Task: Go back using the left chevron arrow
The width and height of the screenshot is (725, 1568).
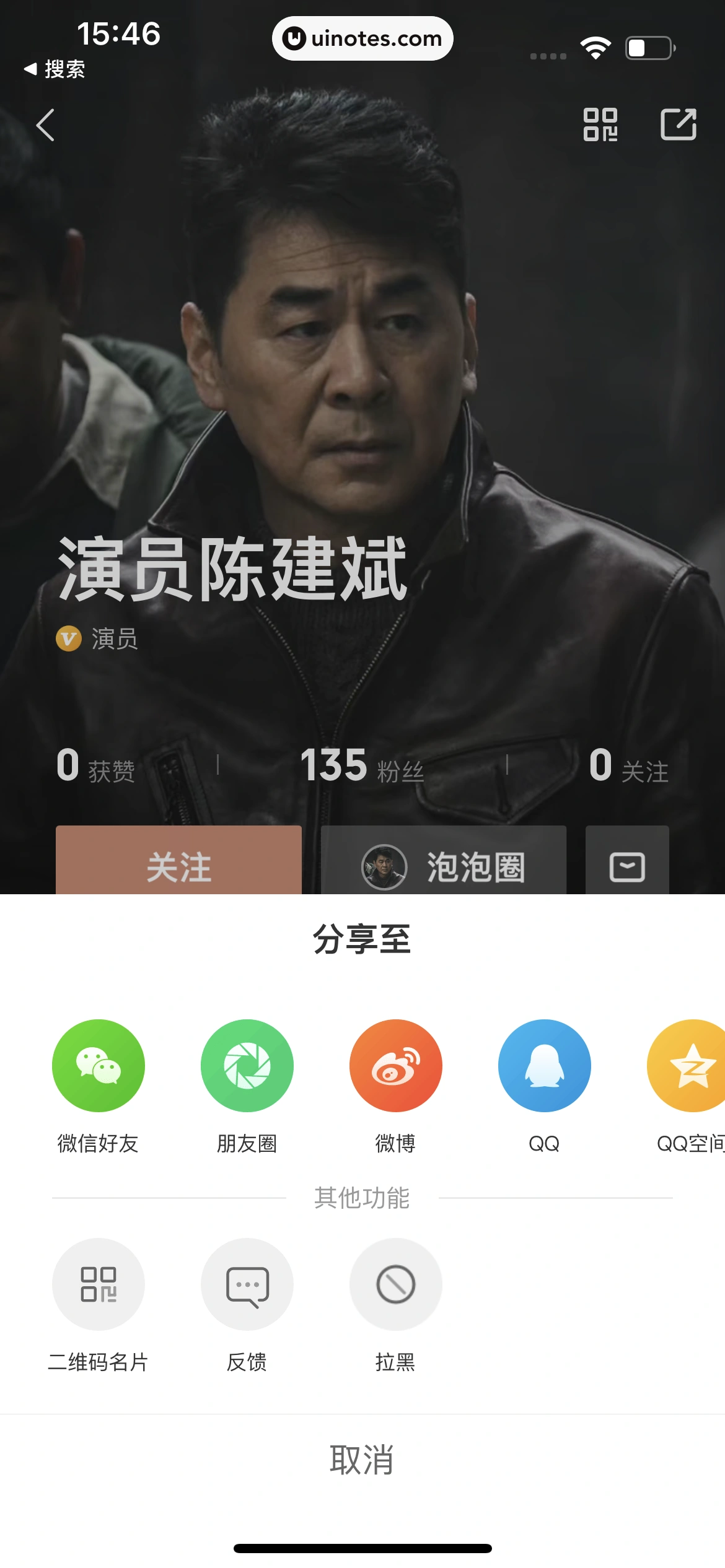Action: (45, 124)
